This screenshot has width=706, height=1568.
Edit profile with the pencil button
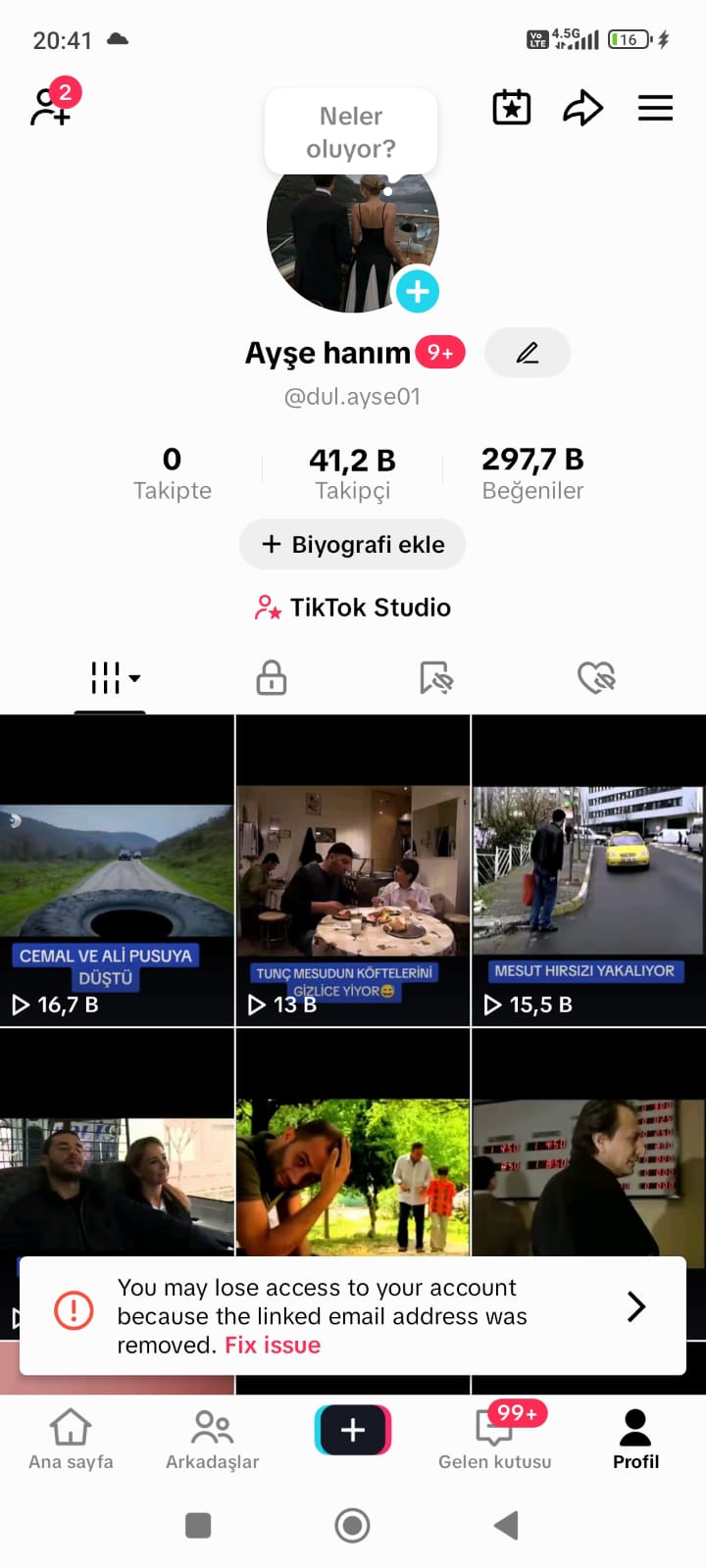click(528, 353)
